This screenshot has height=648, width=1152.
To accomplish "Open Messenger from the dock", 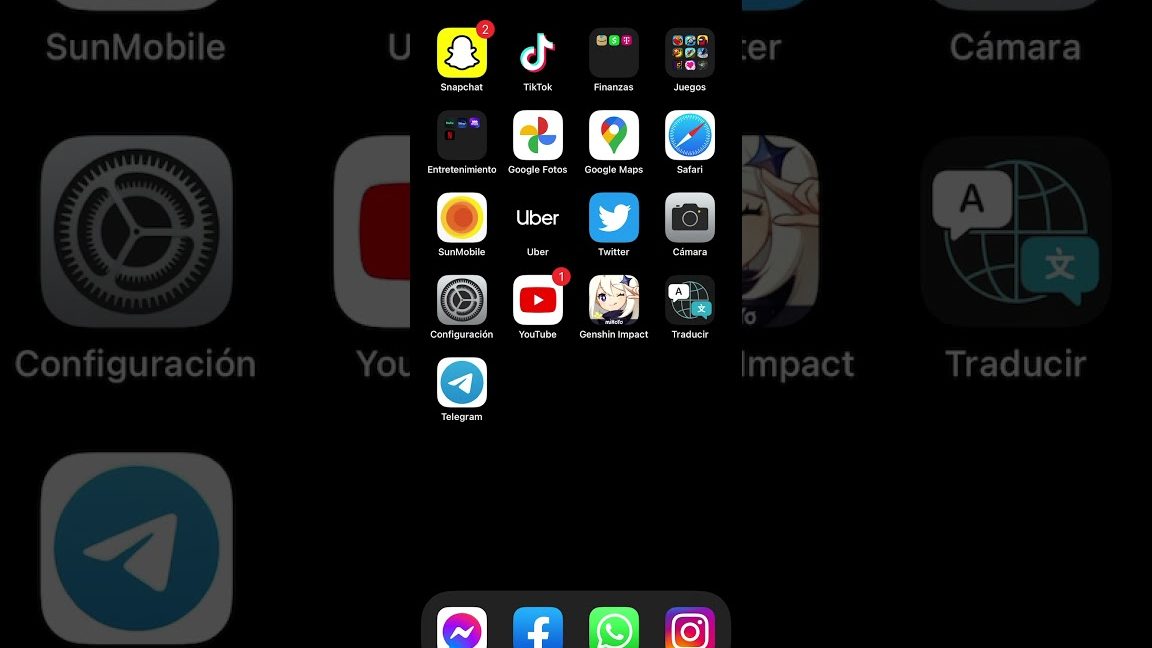I will [462, 629].
